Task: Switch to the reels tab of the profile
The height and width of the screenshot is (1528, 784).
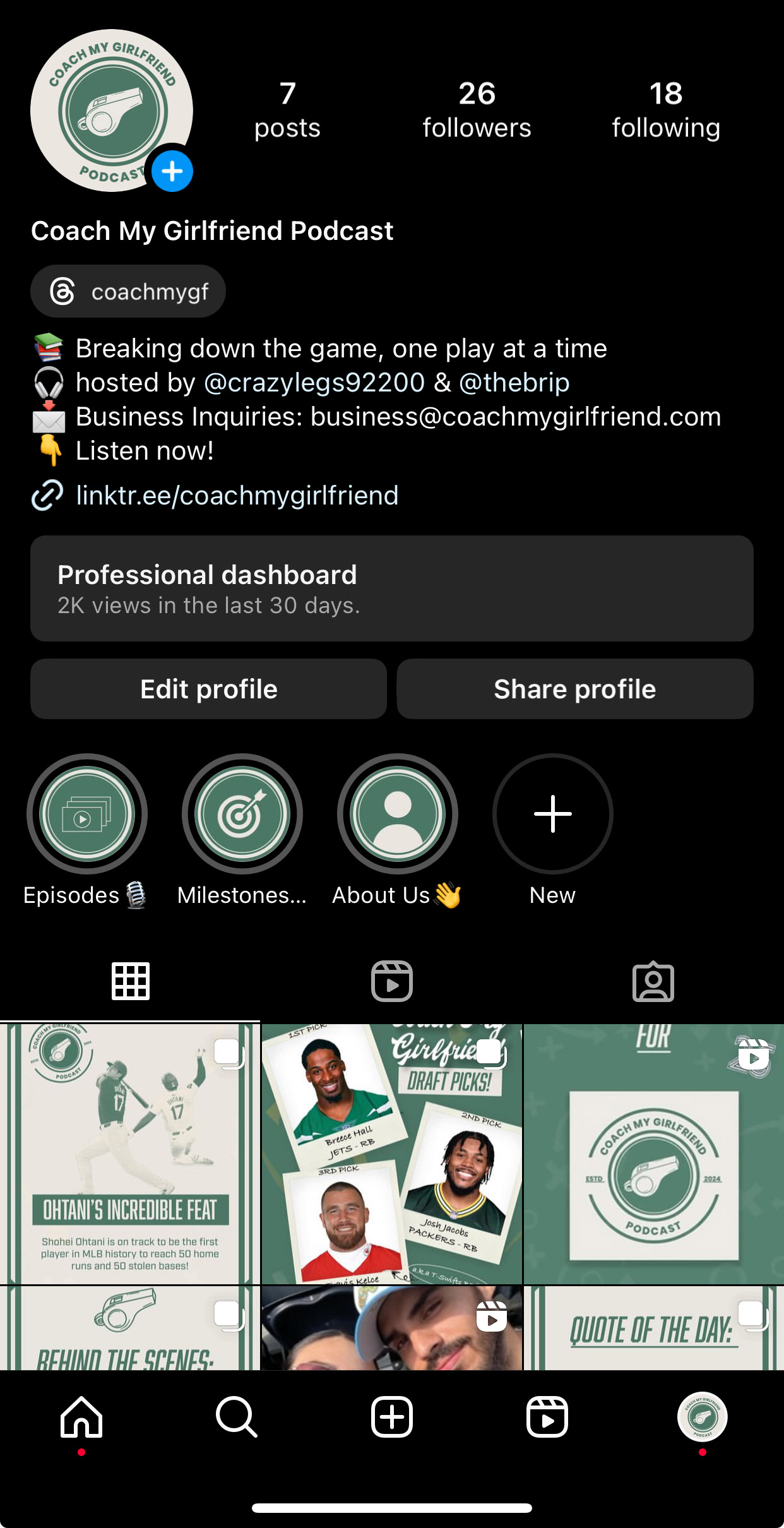Action: pyautogui.click(x=391, y=981)
